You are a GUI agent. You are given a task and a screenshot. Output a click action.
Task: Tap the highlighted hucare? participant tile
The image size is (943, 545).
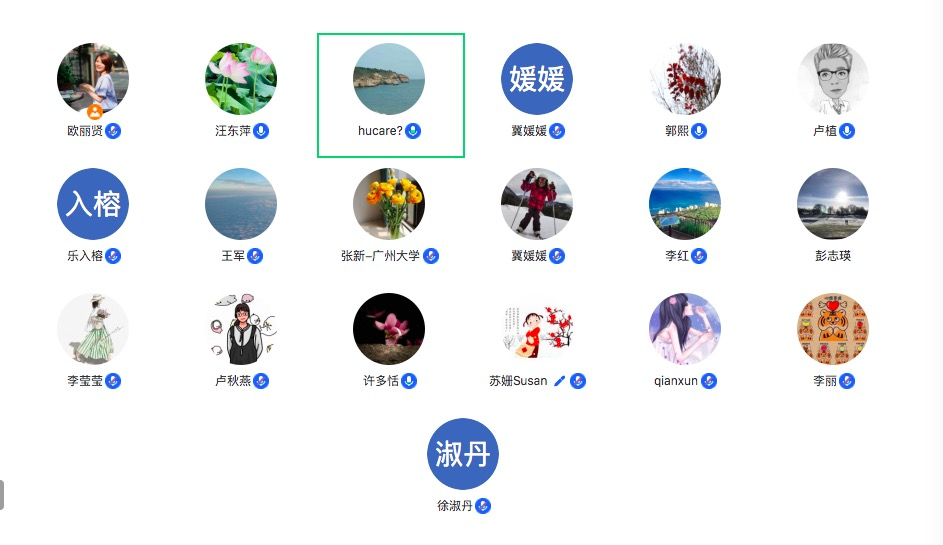pyautogui.click(x=389, y=79)
